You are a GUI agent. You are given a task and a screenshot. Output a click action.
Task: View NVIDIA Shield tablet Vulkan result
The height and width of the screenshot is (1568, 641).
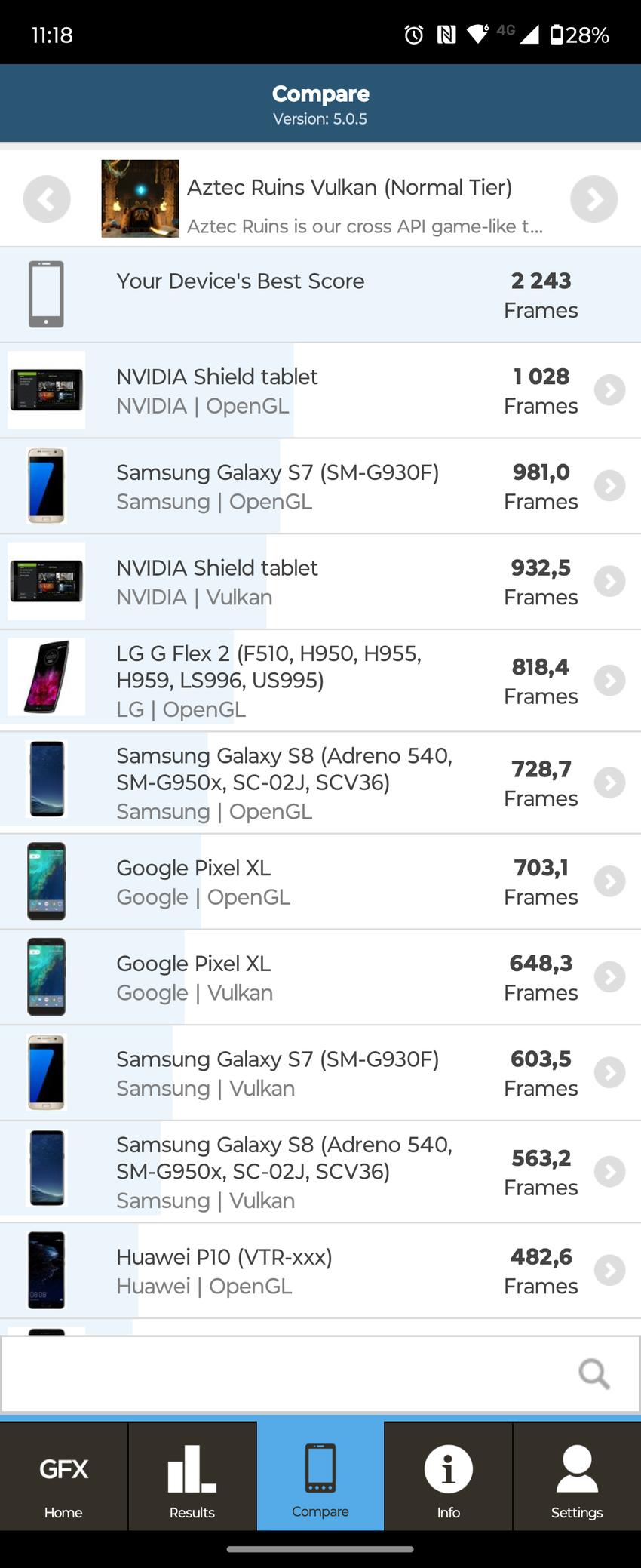click(x=320, y=582)
